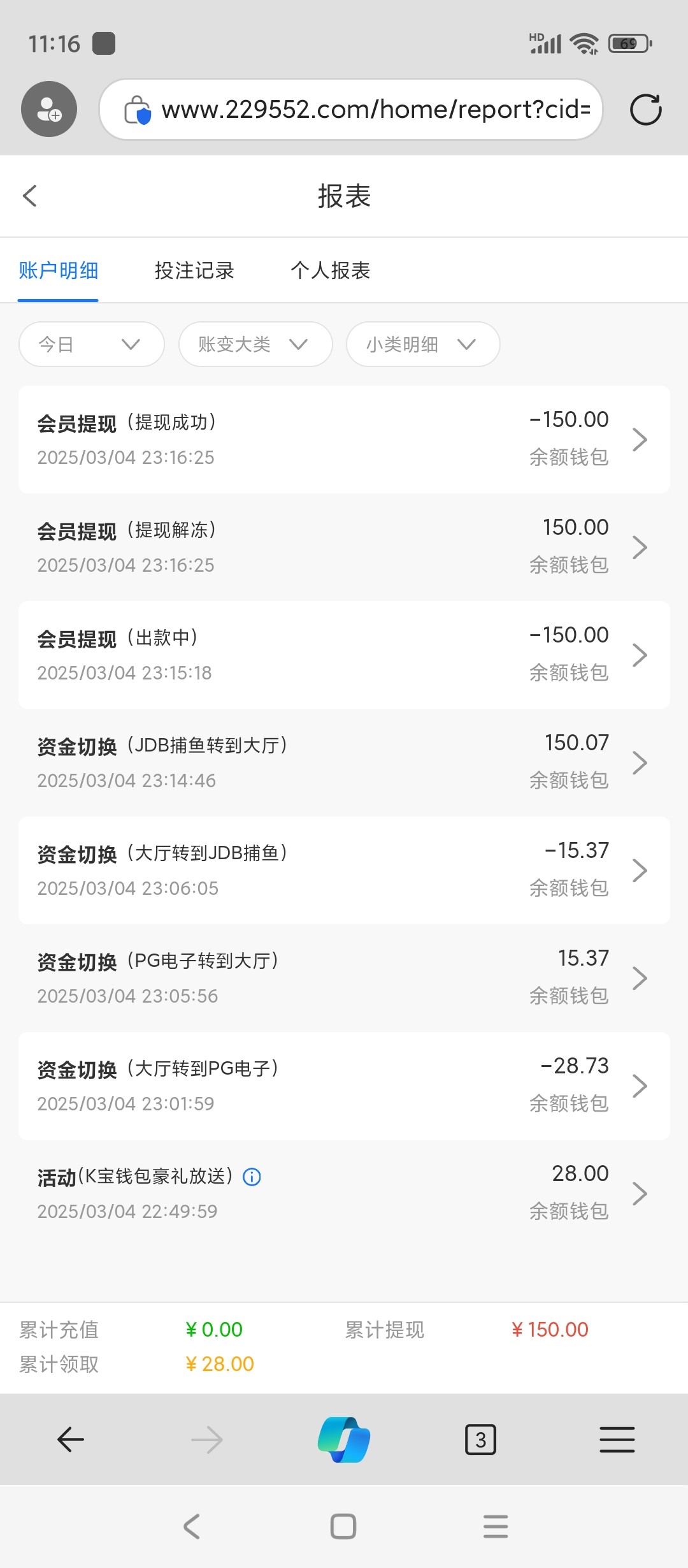Expand the 今日 date dropdown
The height and width of the screenshot is (1568, 688).
click(92, 344)
